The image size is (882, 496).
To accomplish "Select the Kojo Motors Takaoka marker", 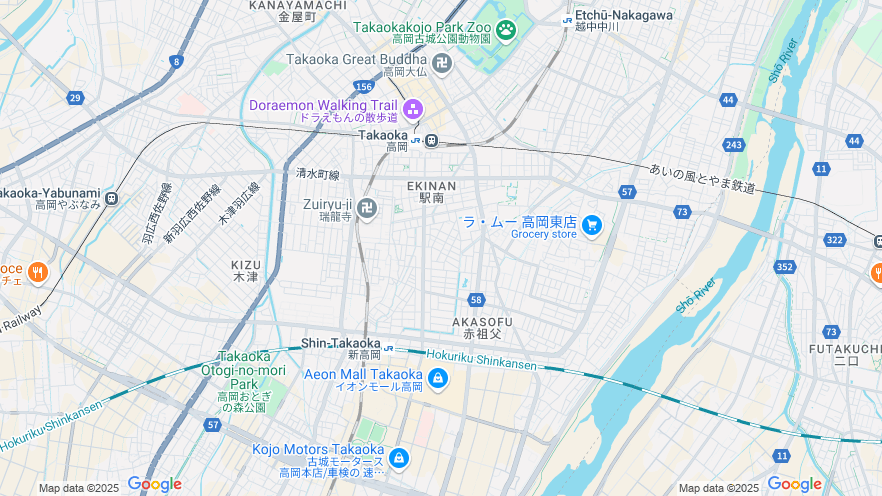I will (x=398, y=458).
